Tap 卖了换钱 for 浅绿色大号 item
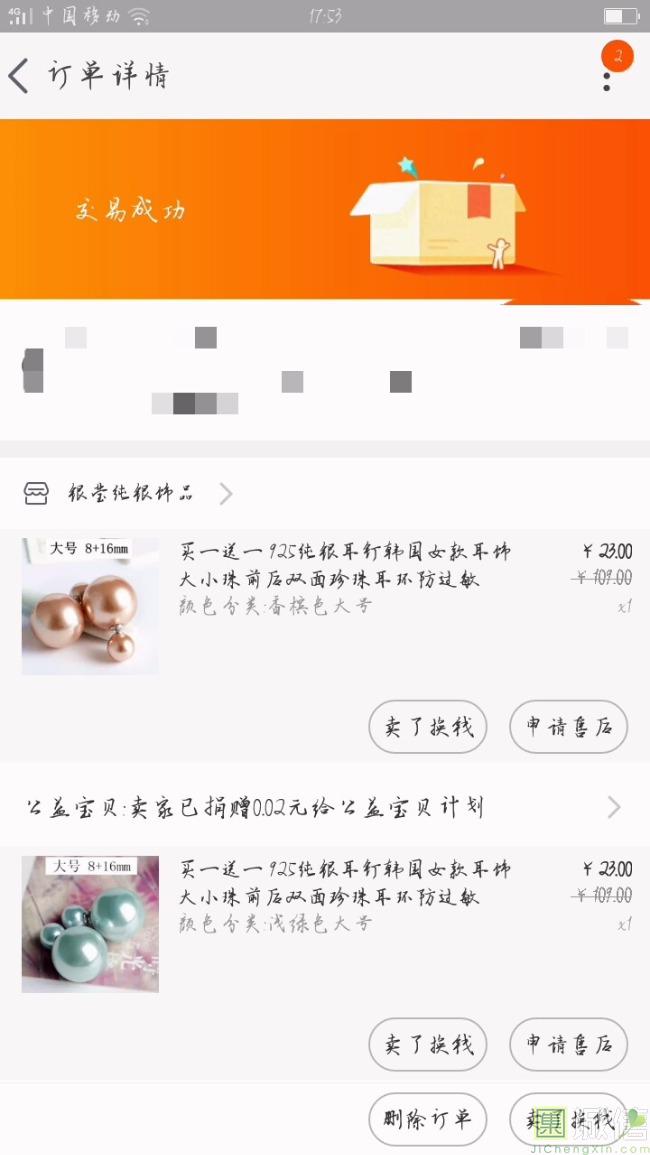The image size is (650, 1155). click(427, 1045)
